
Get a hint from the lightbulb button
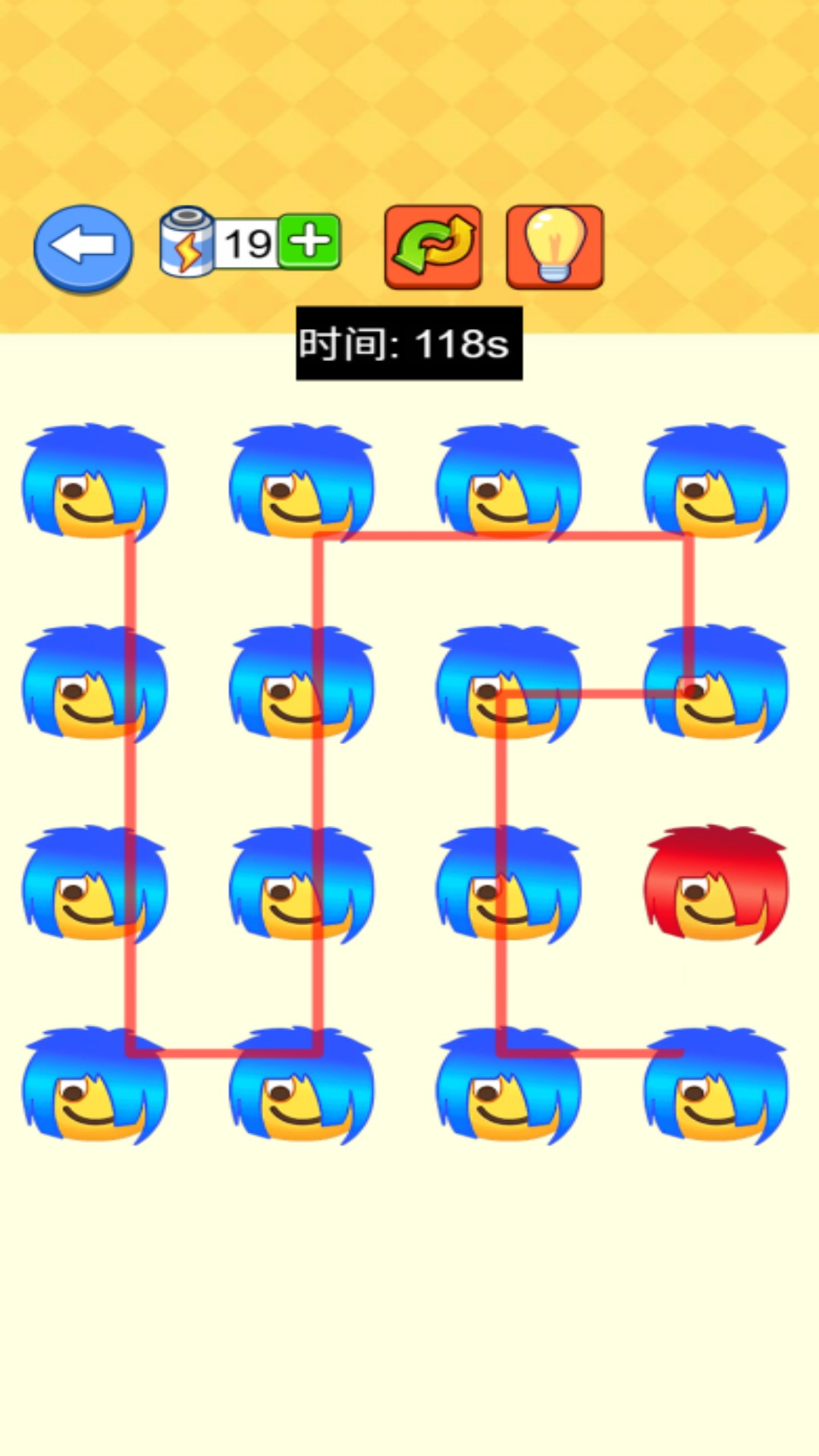(554, 247)
